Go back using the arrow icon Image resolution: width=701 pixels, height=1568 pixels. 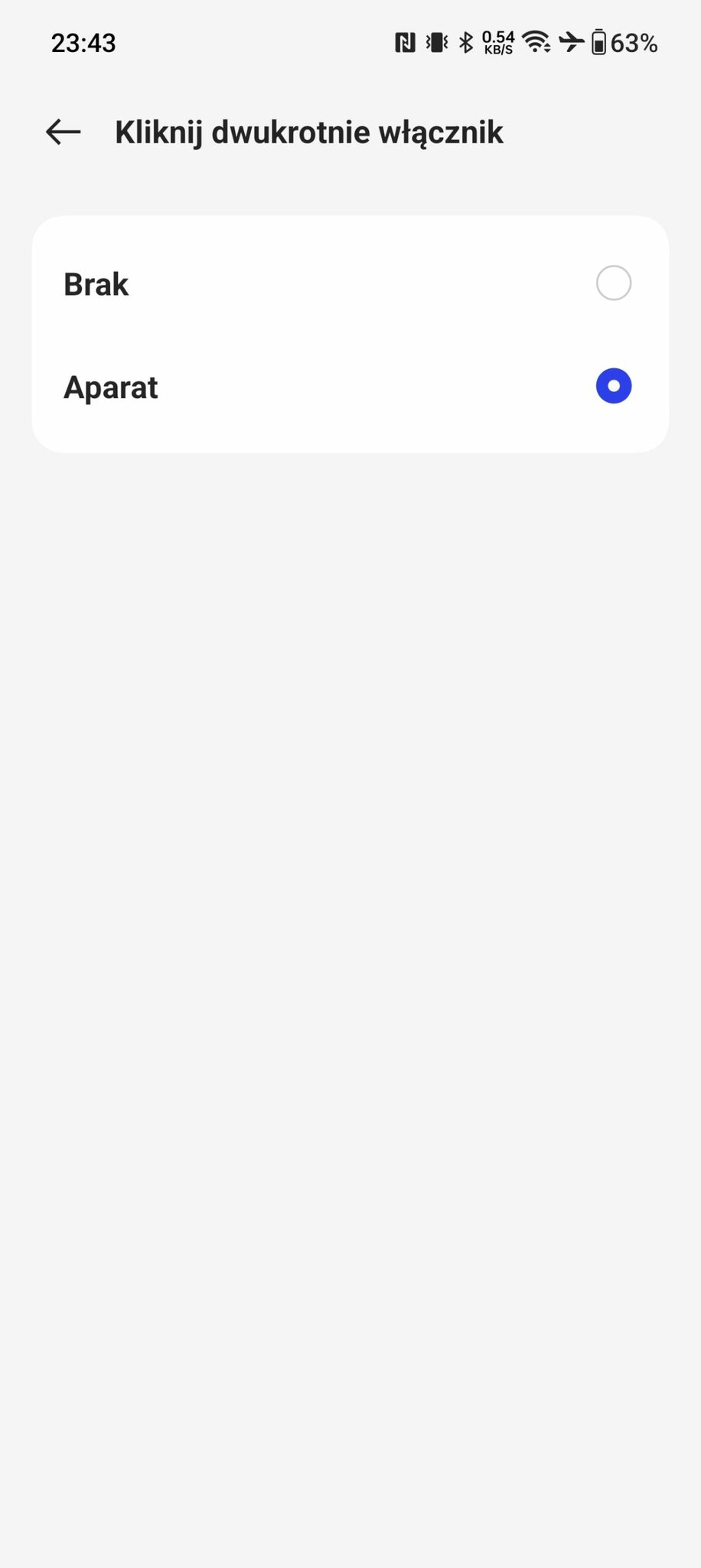click(63, 132)
